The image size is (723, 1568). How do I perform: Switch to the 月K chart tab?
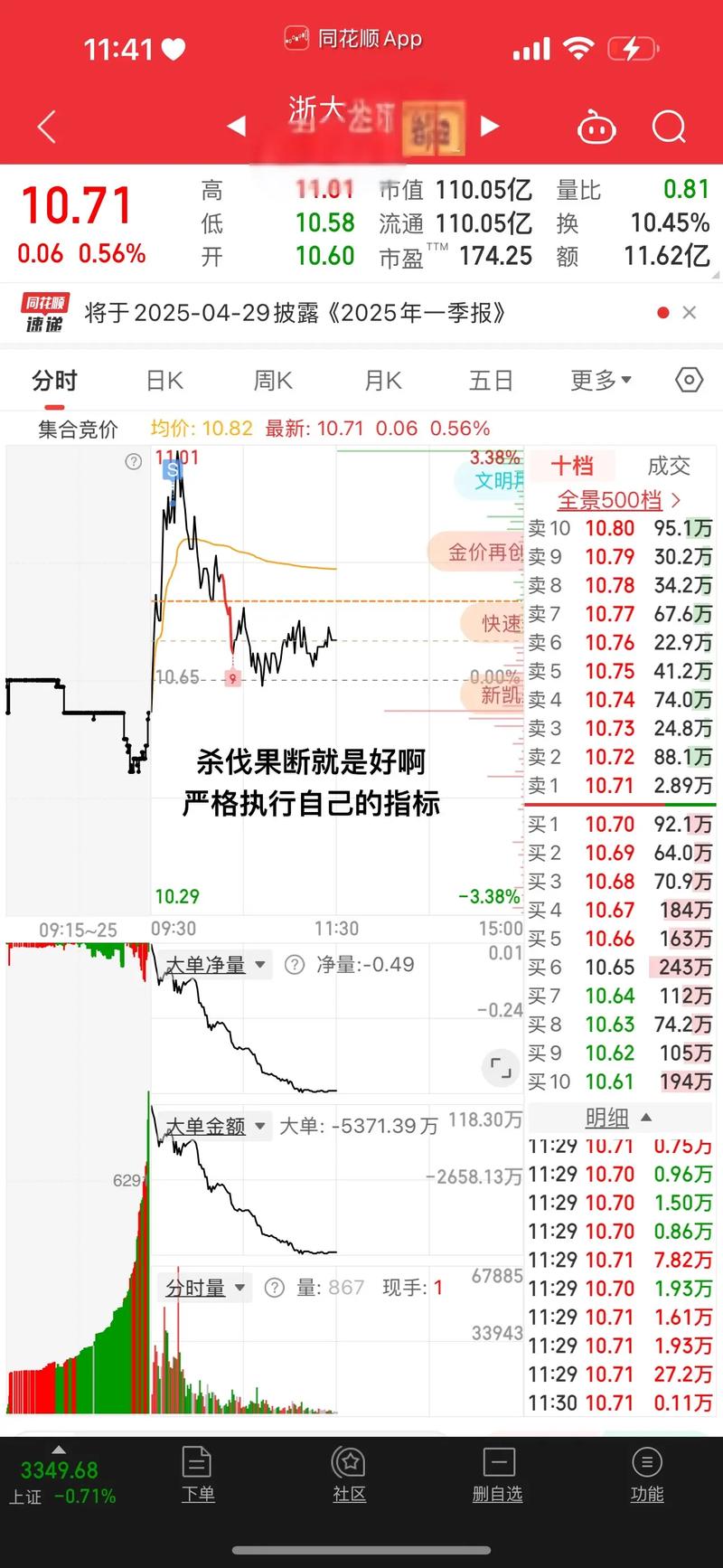point(383,381)
